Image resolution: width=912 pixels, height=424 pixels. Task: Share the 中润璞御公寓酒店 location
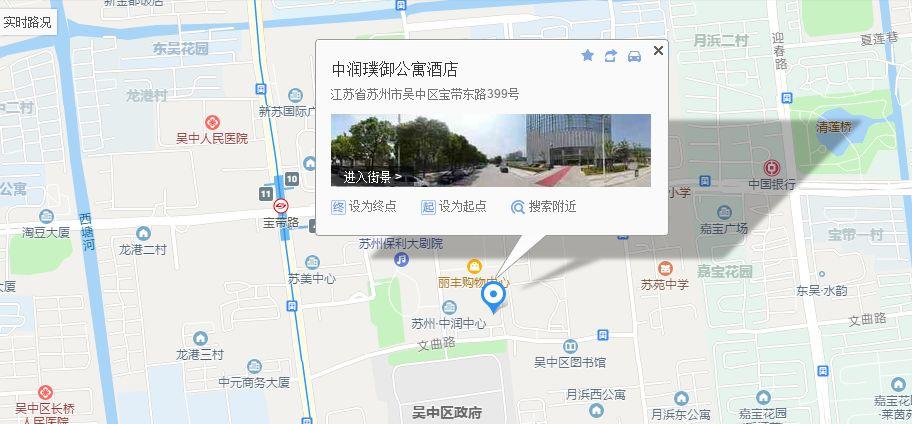[x=611, y=56]
